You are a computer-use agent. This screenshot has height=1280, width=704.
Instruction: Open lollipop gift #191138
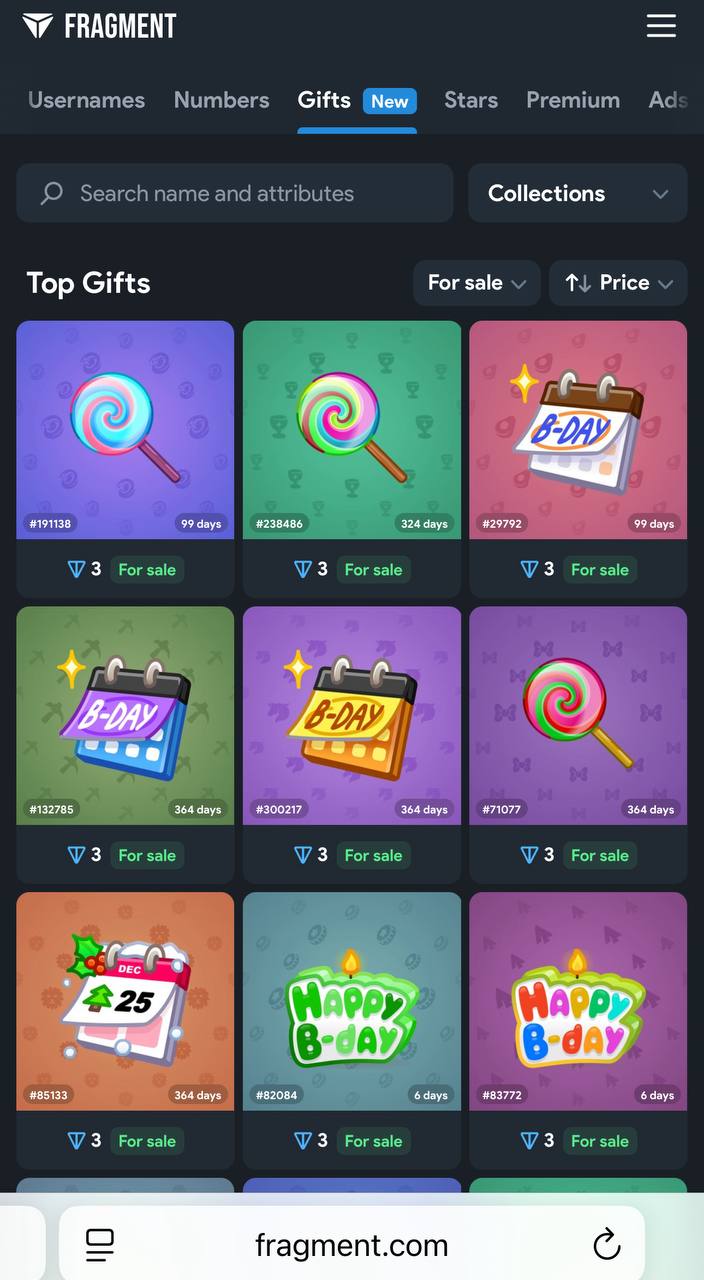125,430
